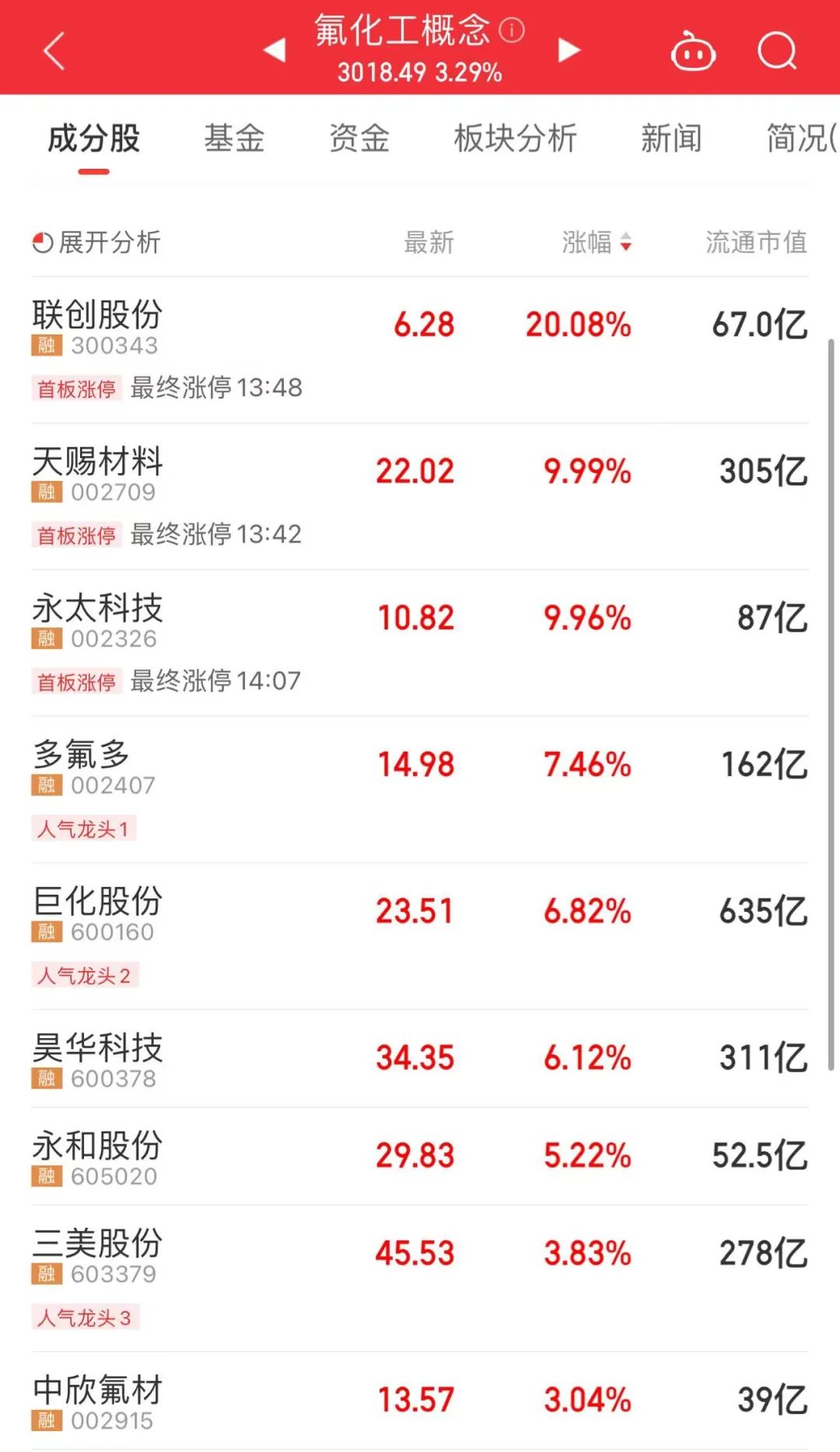View details for 永太科技
Viewport: 840px width, 1452px height.
click(97, 609)
